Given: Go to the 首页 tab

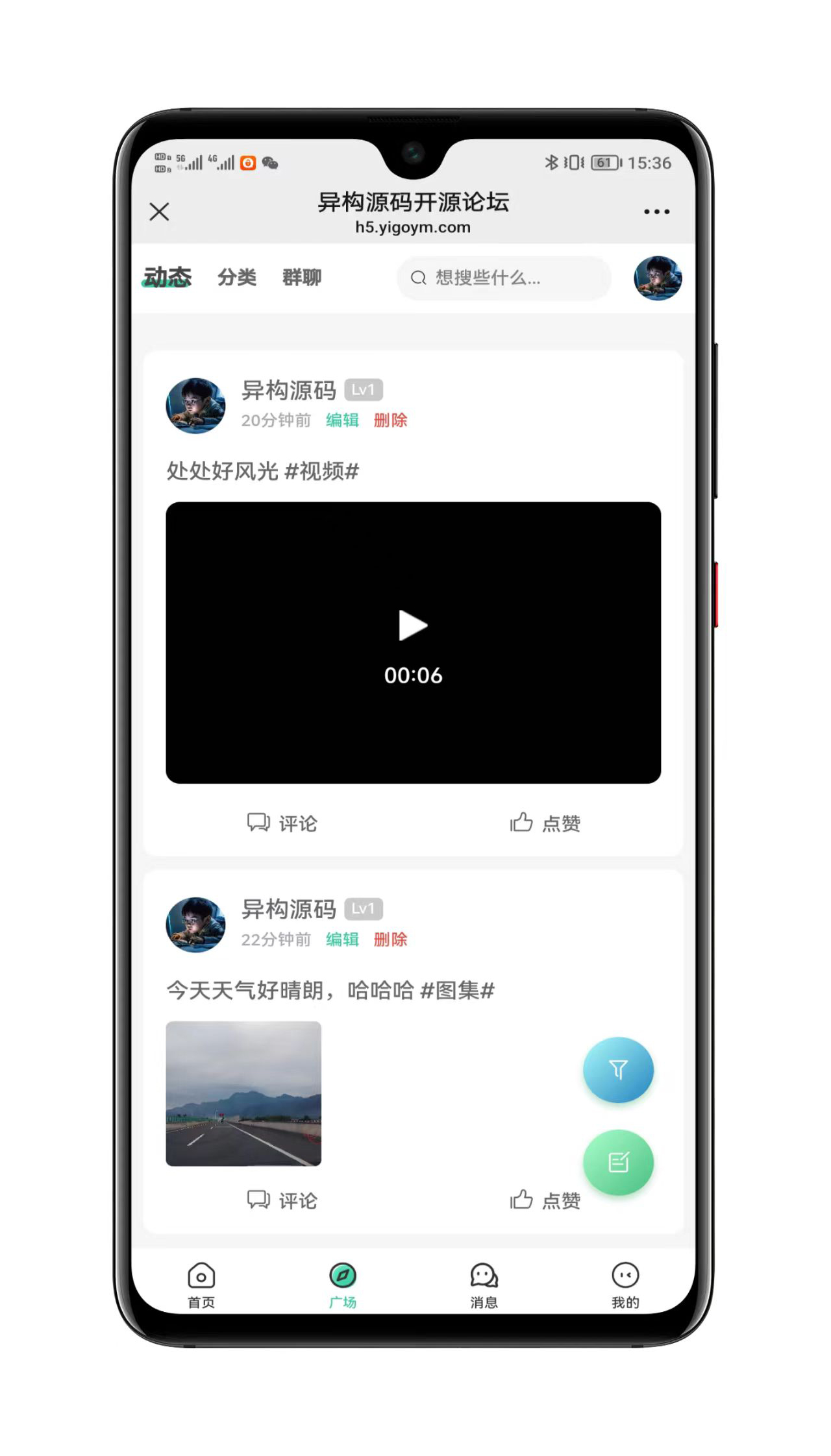Looking at the screenshot, I should click(x=201, y=1285).
